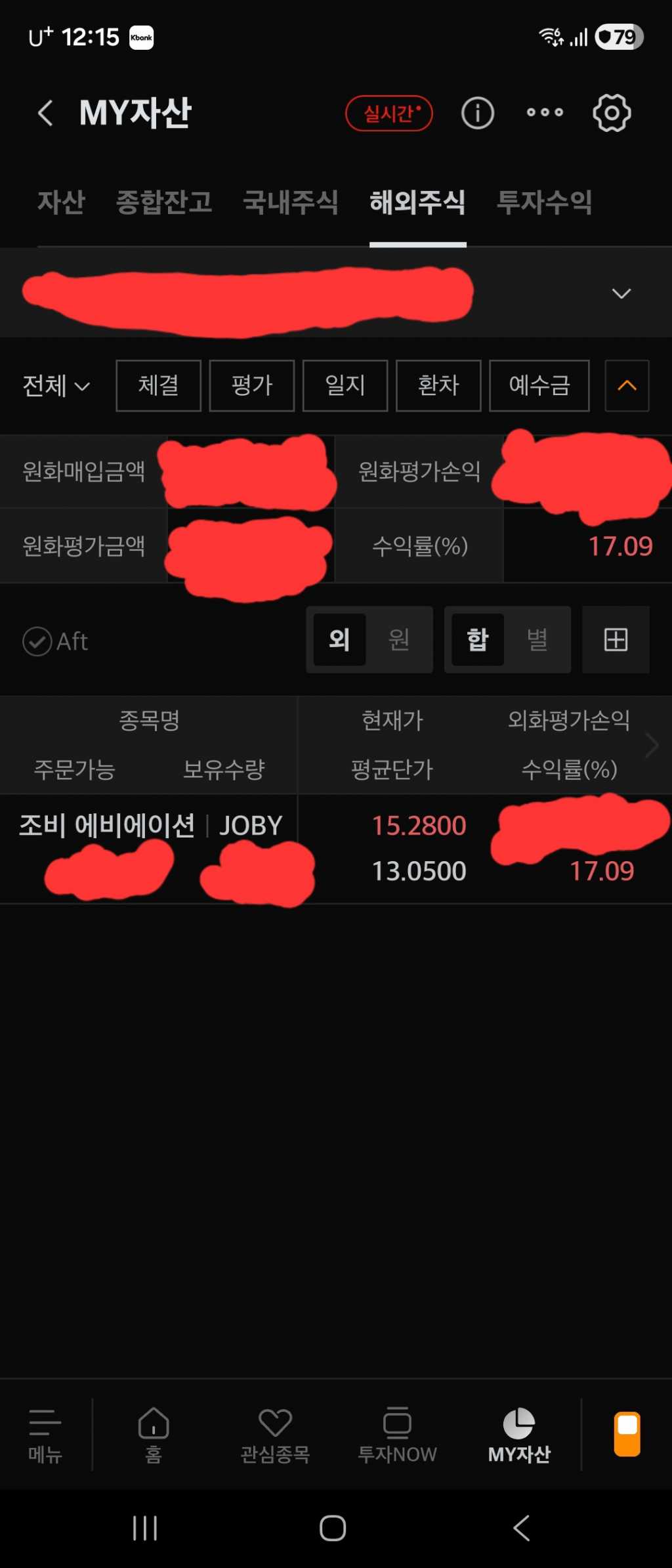Switch to the 투자수익 tab
This screenshot has height=1568, width=672.
pos(544,202)
